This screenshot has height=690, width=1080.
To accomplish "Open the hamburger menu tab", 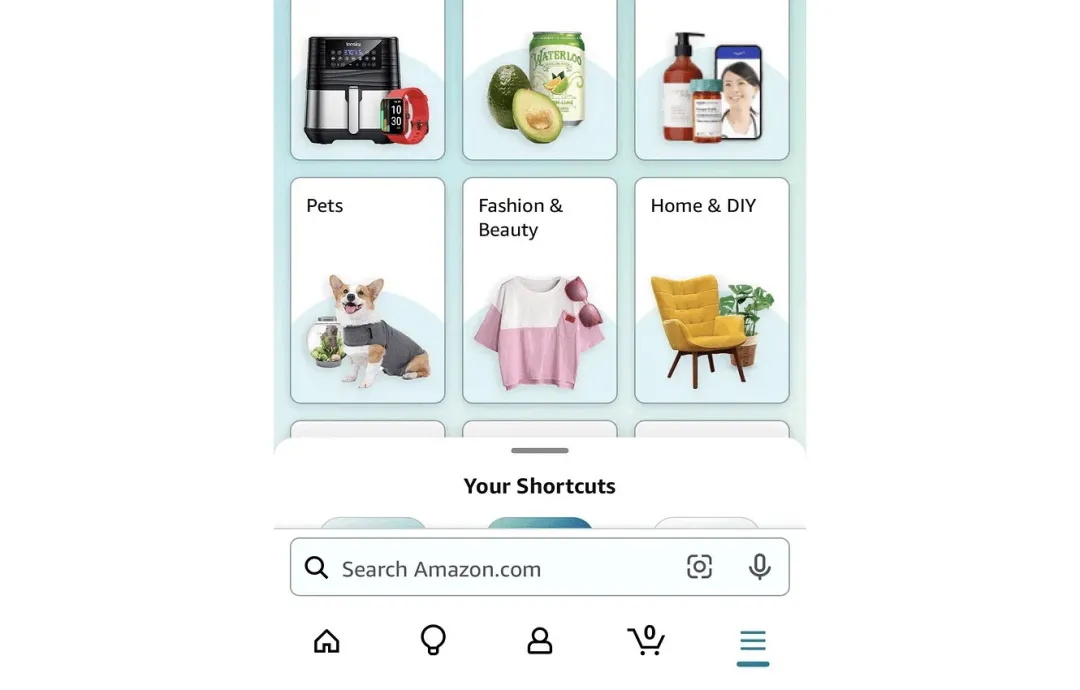I will pos(752,641).
